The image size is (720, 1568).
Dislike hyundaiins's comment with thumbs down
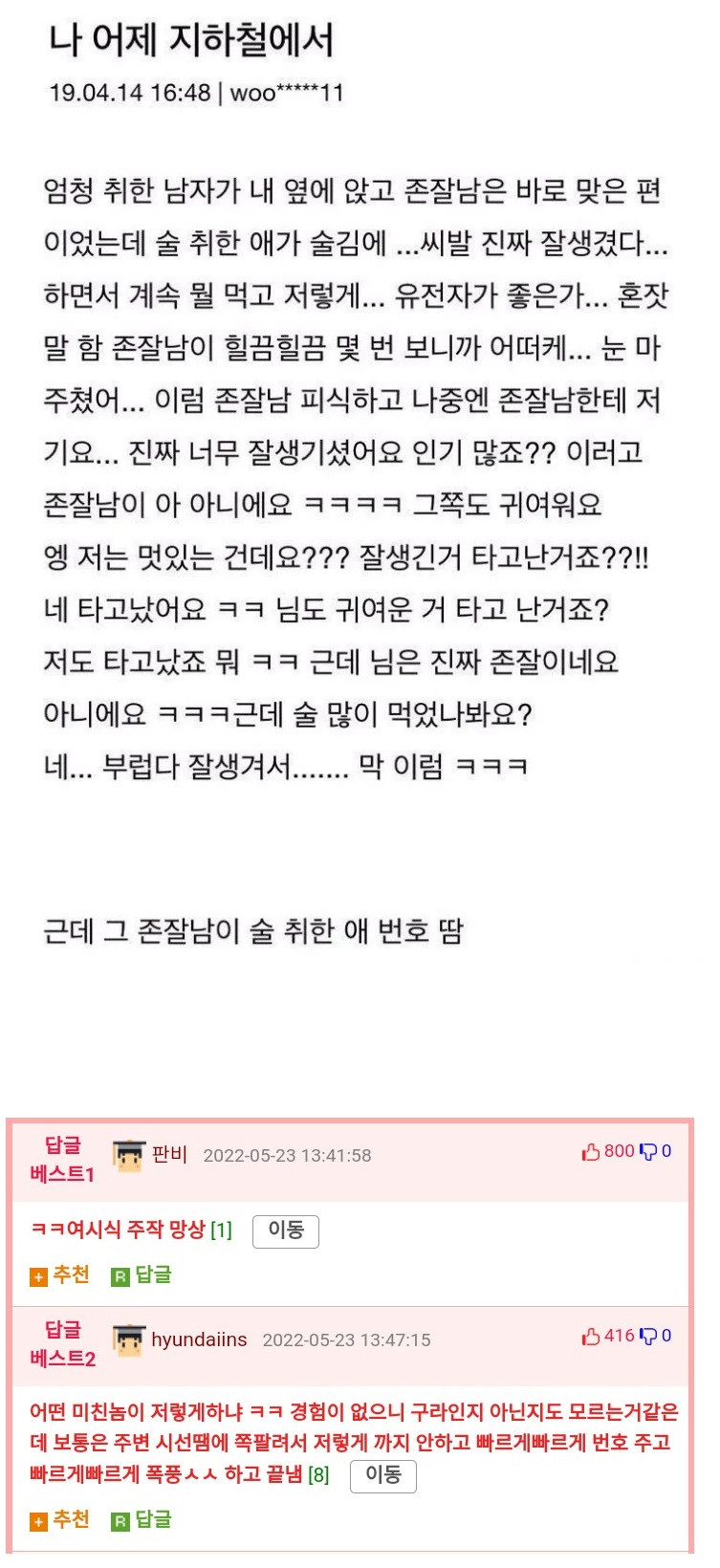point(648,1337)
